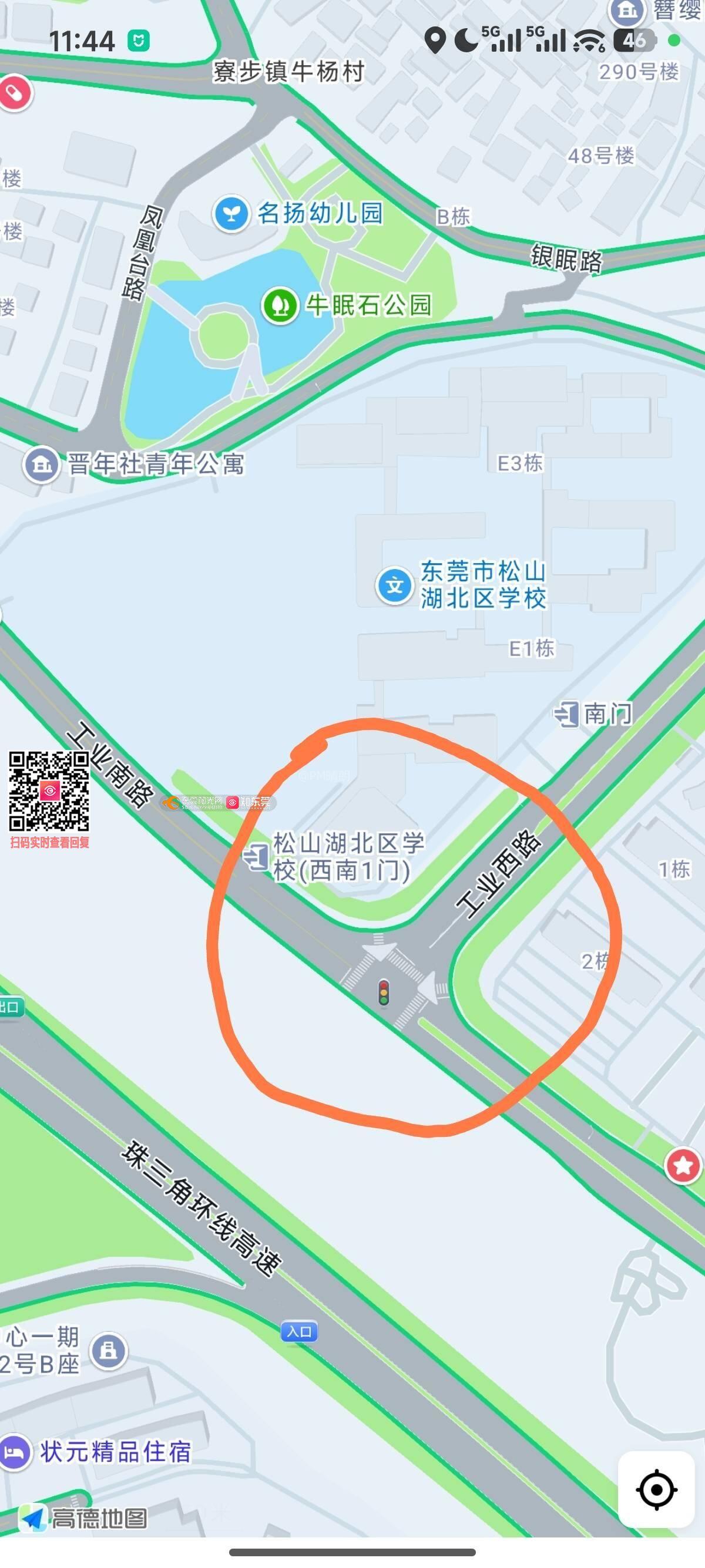View details for 东莞市松山湖北区学校

(395, 586)
